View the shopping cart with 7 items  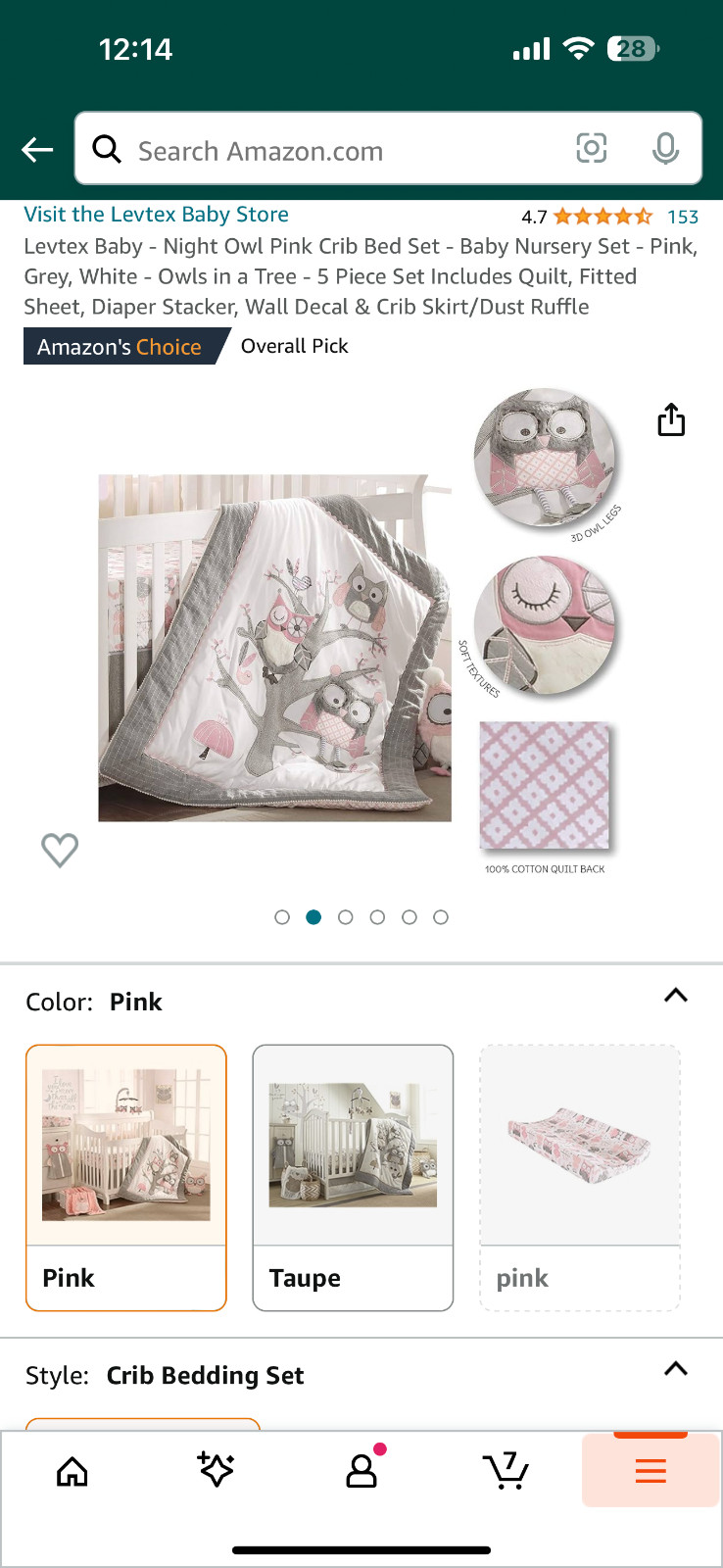pyautogui.click(x=506, y=1470)
